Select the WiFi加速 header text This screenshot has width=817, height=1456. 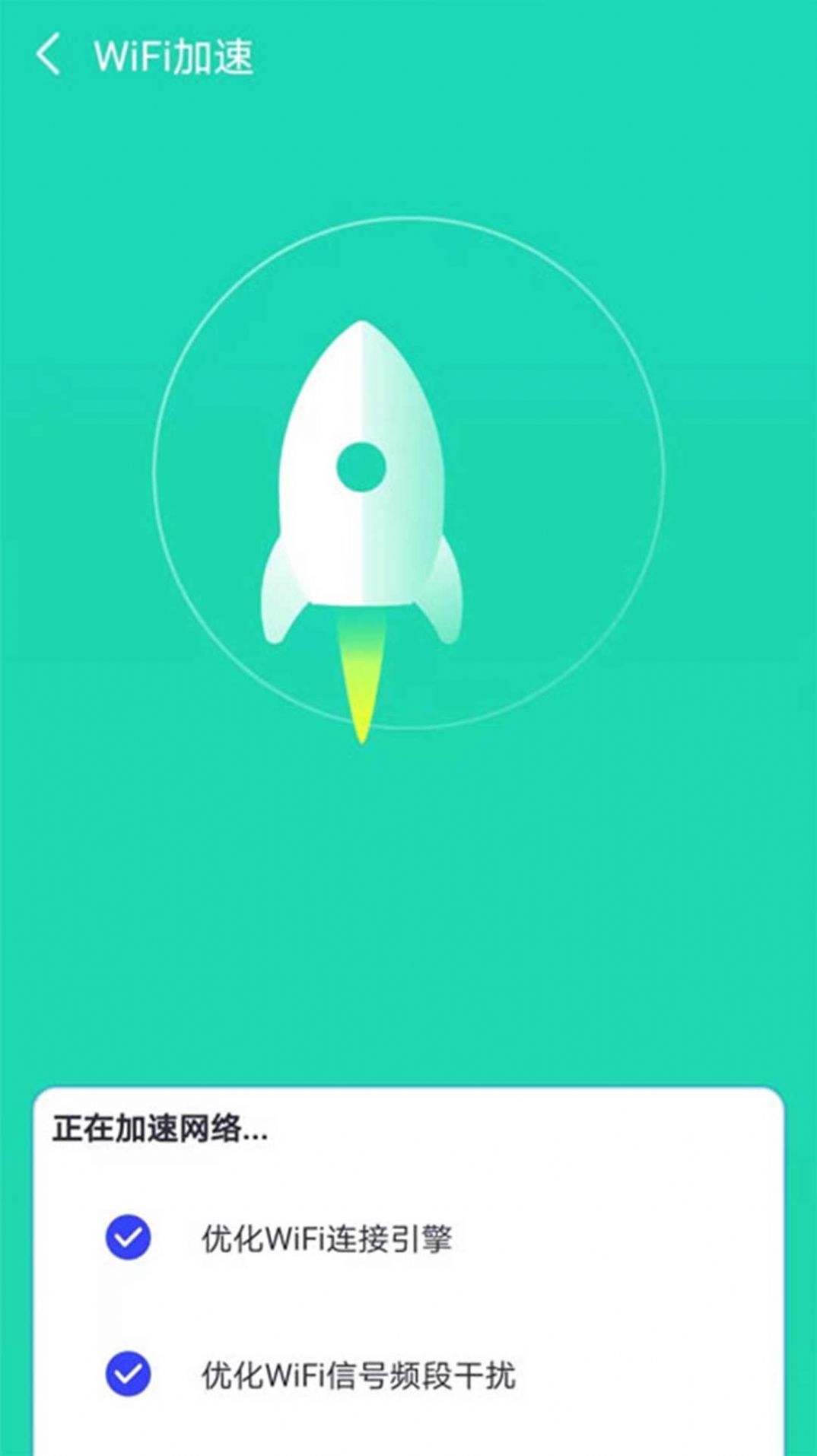tap(176, 53)
